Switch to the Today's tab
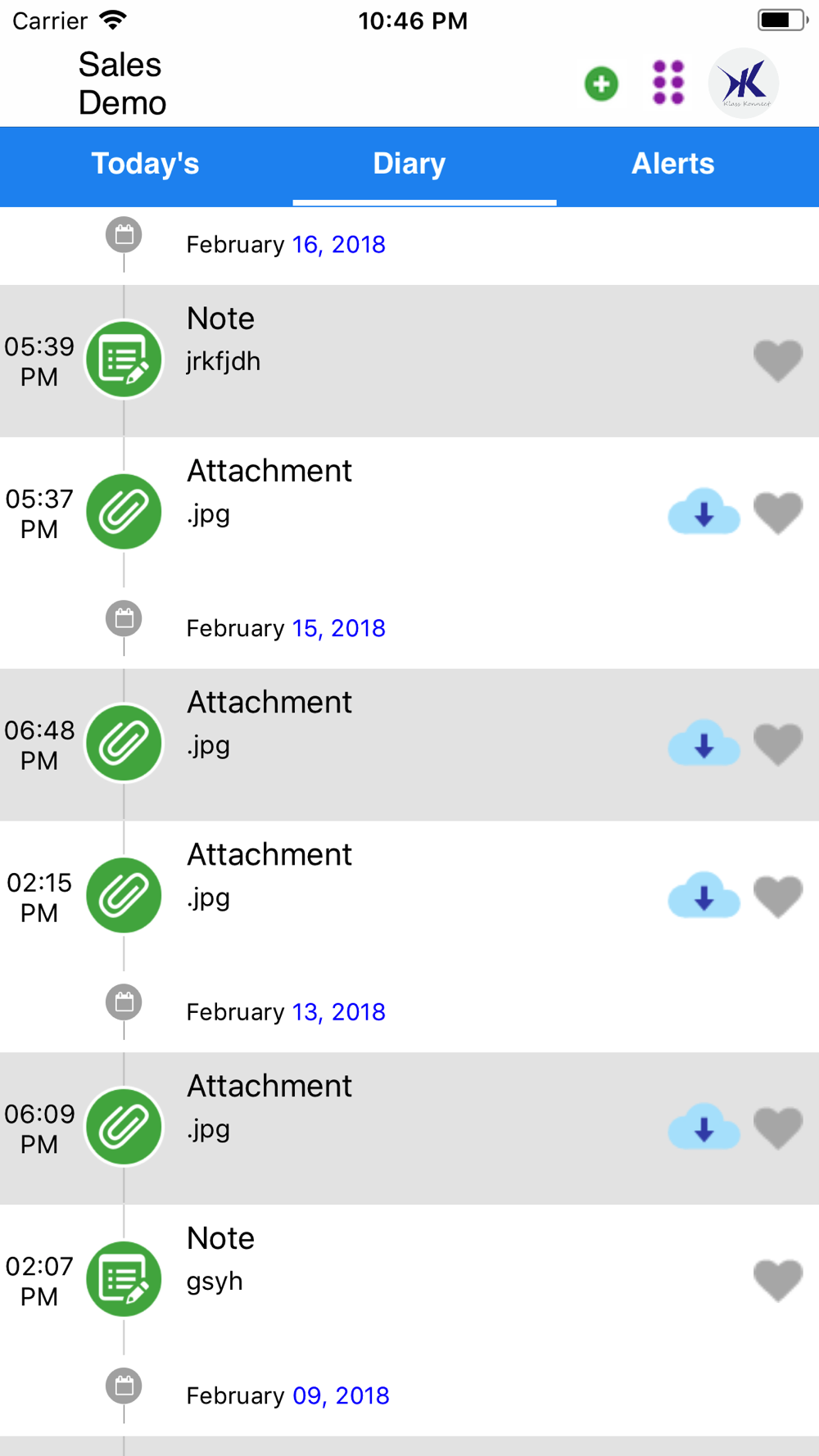 (145, 164)
